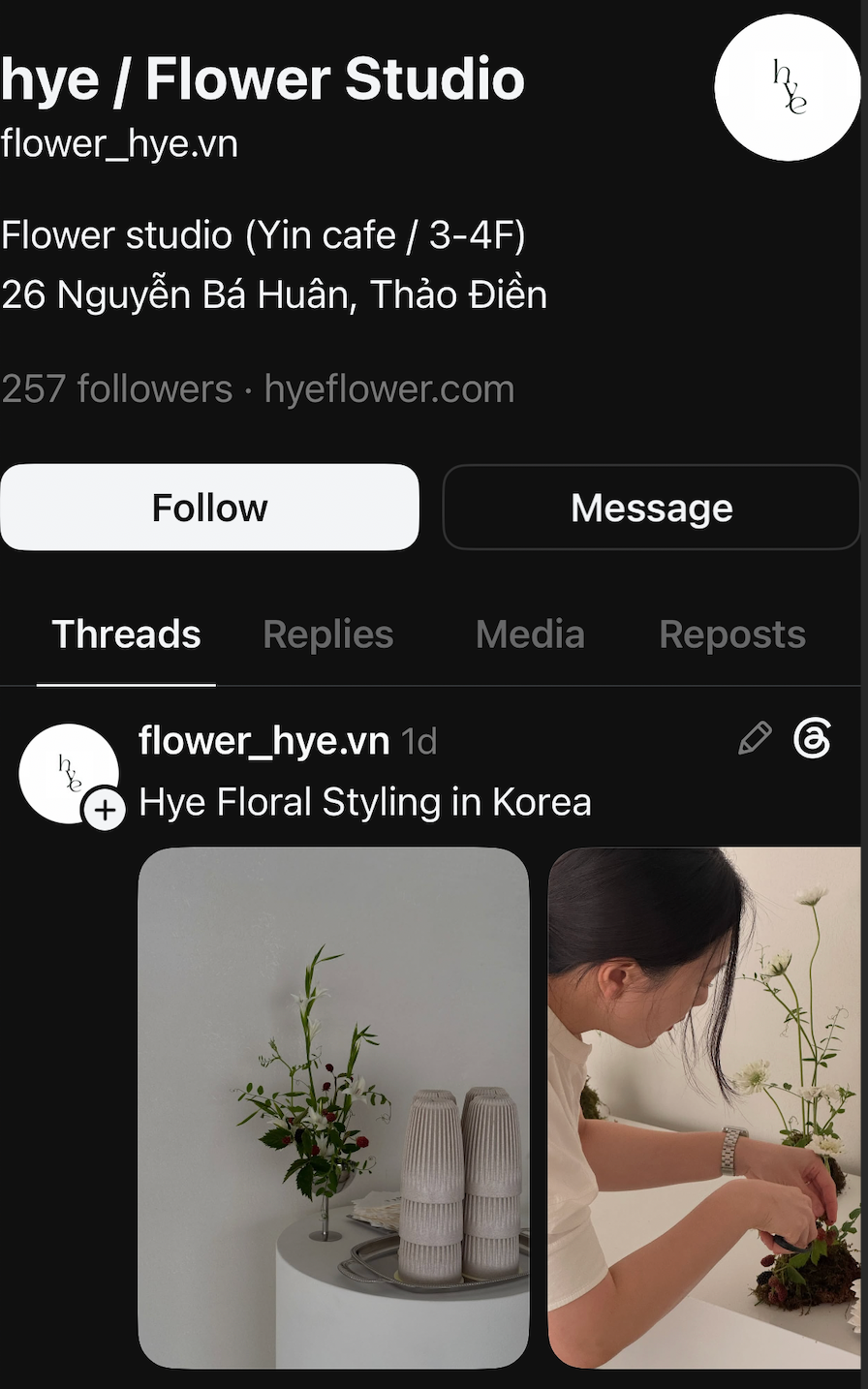Select the Threads tab
The width and height of the screenshot is (868, 1389).
click(126, 634)
